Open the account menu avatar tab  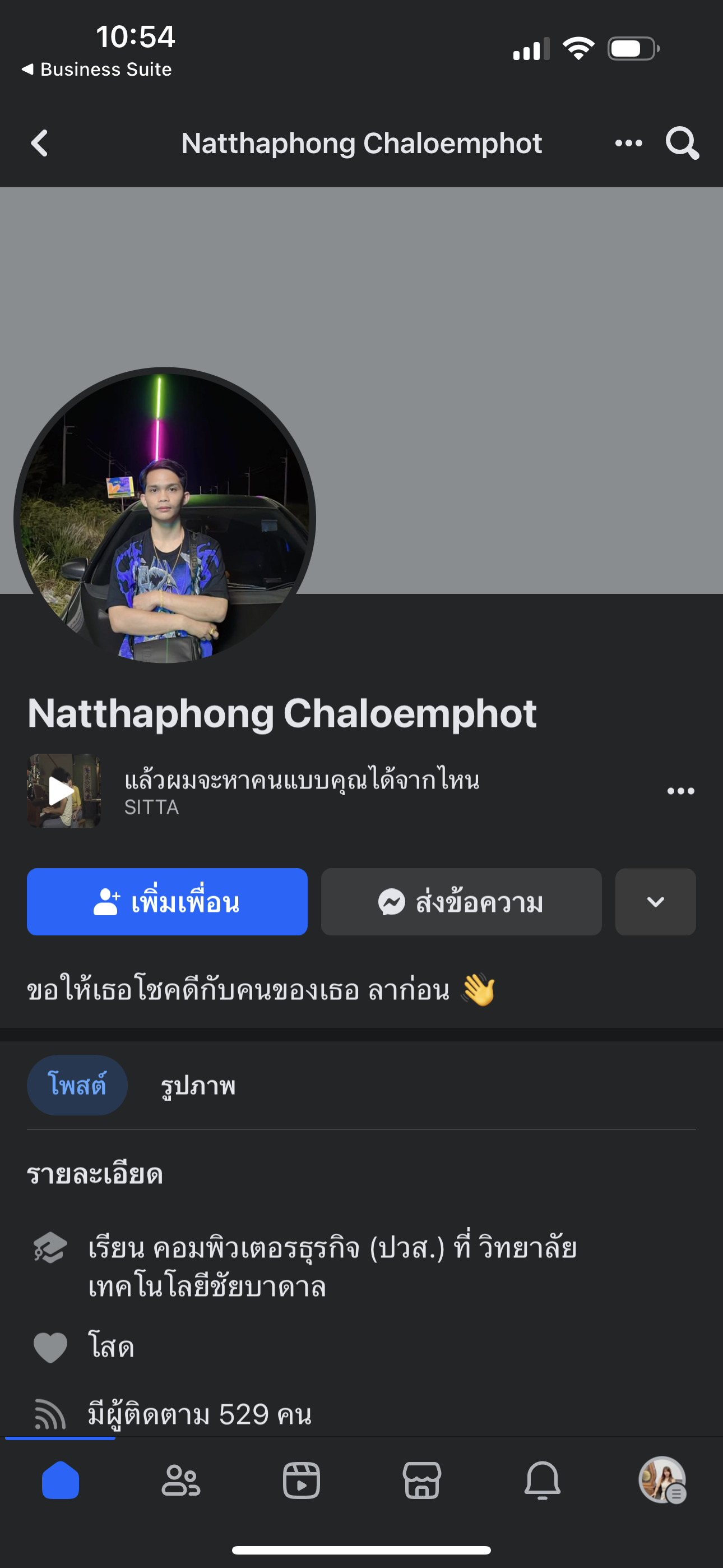662,1480
